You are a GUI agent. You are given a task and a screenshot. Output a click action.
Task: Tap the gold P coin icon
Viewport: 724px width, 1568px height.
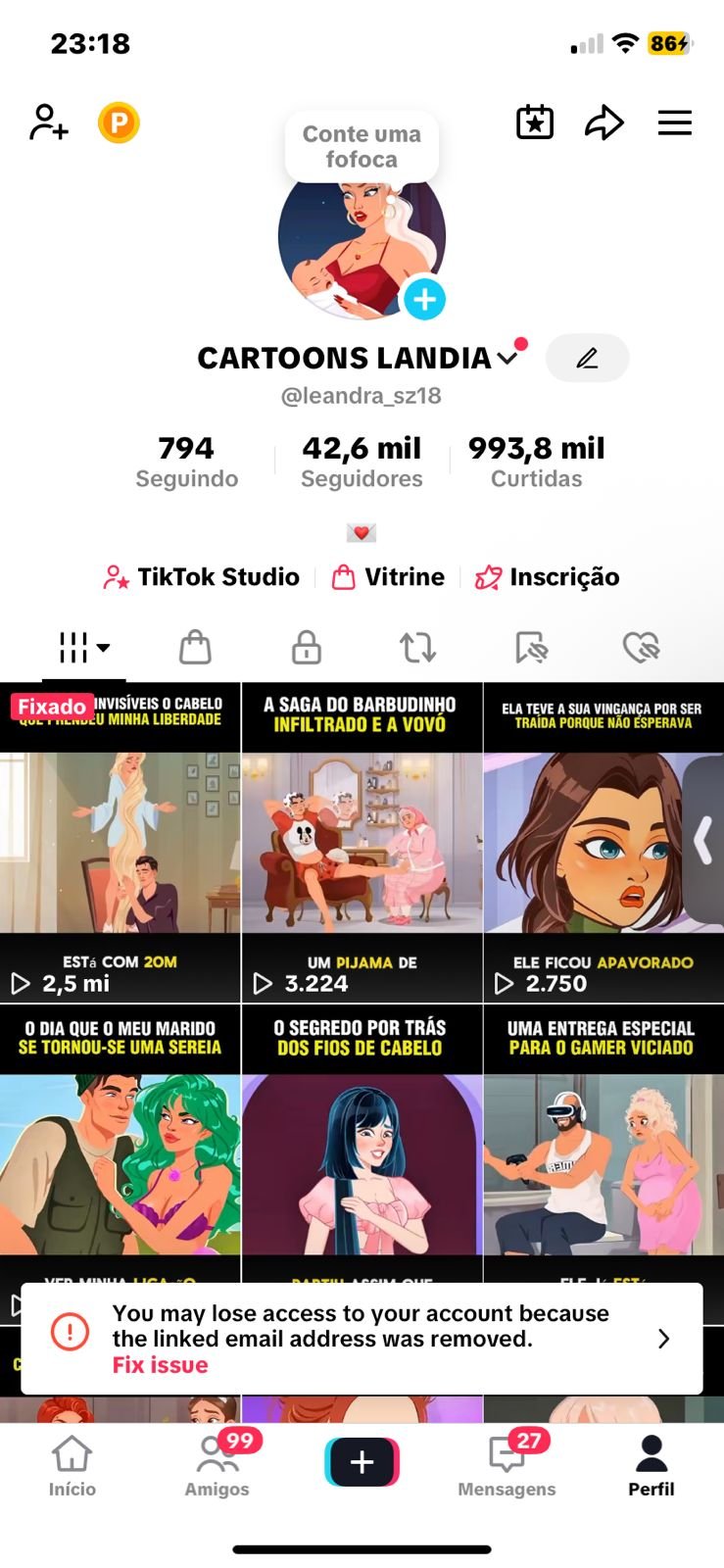[119, 122]
